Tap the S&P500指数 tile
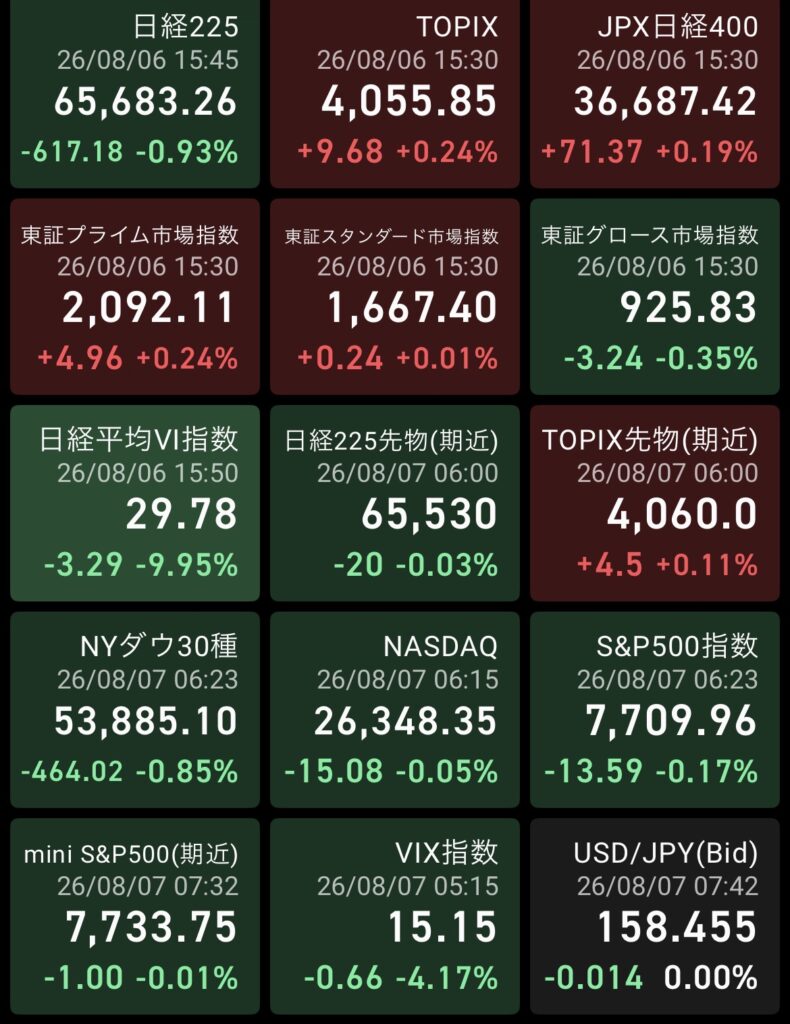The height and width of the screenshot is (1024, 790). 655,709
